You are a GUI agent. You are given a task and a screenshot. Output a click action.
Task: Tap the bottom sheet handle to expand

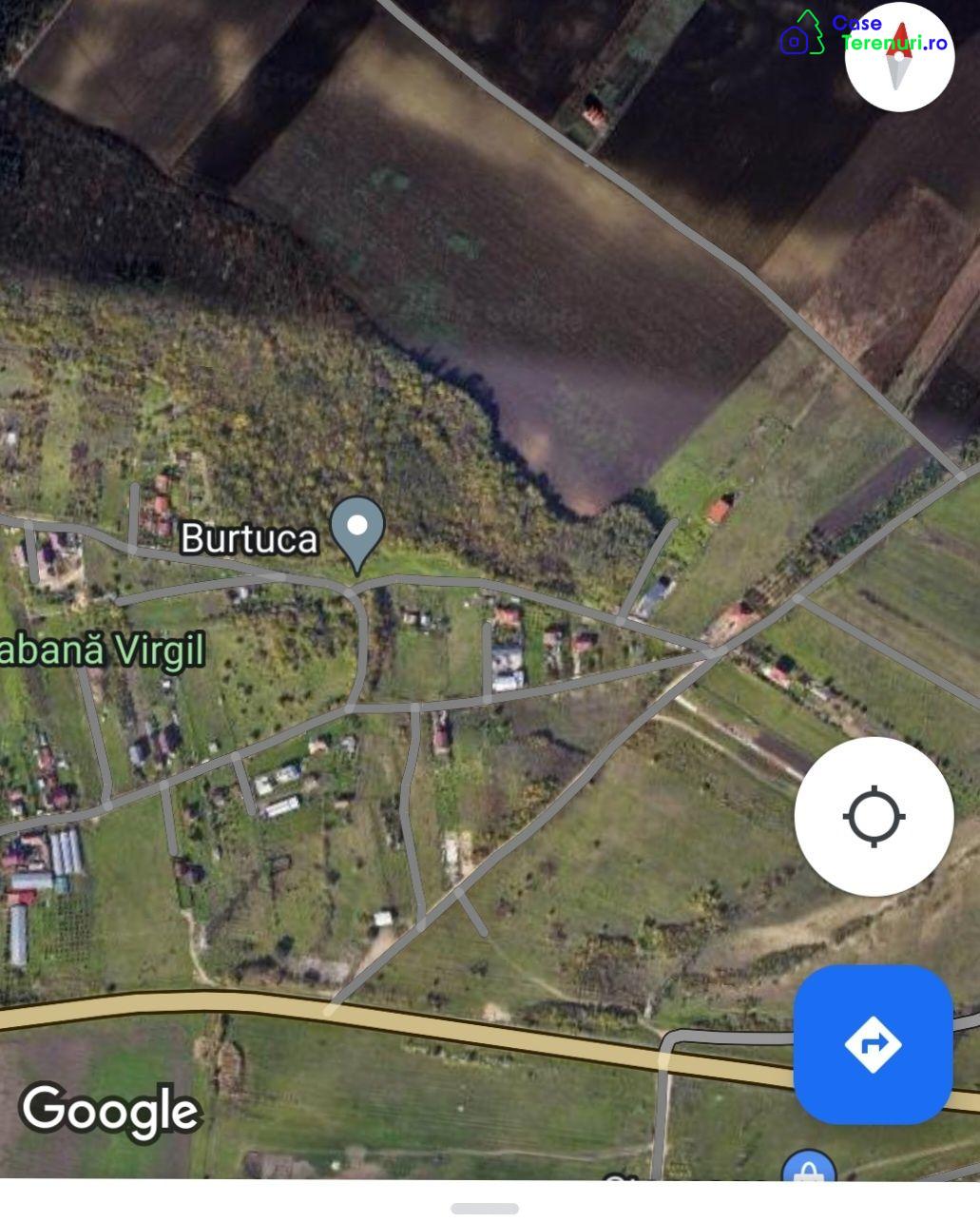pyautogui.click(x=485, y=1209)
